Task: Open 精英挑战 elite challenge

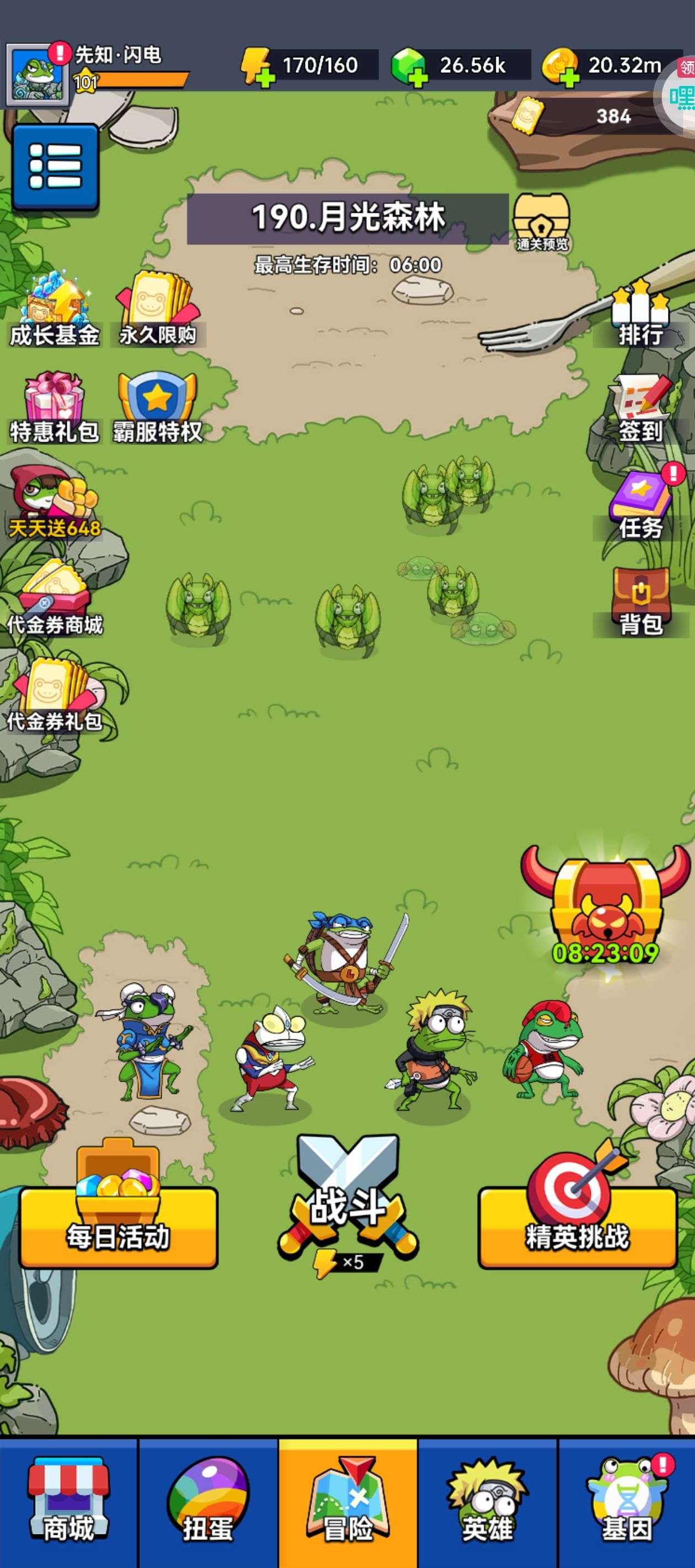Action: (578, 1207)
